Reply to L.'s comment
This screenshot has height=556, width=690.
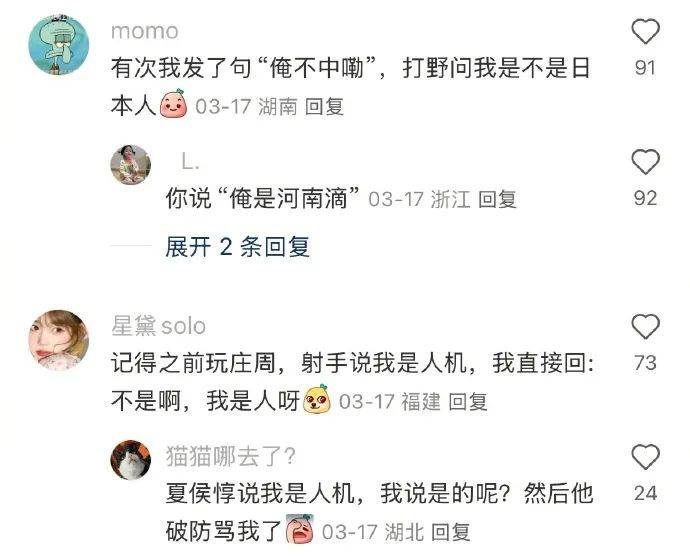[x=497, y=199]
